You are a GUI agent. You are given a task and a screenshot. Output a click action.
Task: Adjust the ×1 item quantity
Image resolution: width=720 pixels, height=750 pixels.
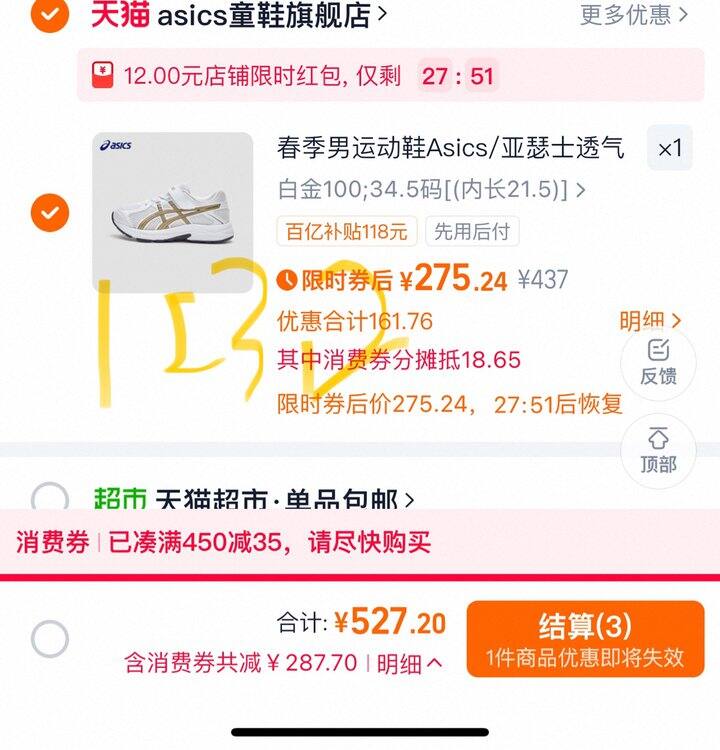point(669,149)
